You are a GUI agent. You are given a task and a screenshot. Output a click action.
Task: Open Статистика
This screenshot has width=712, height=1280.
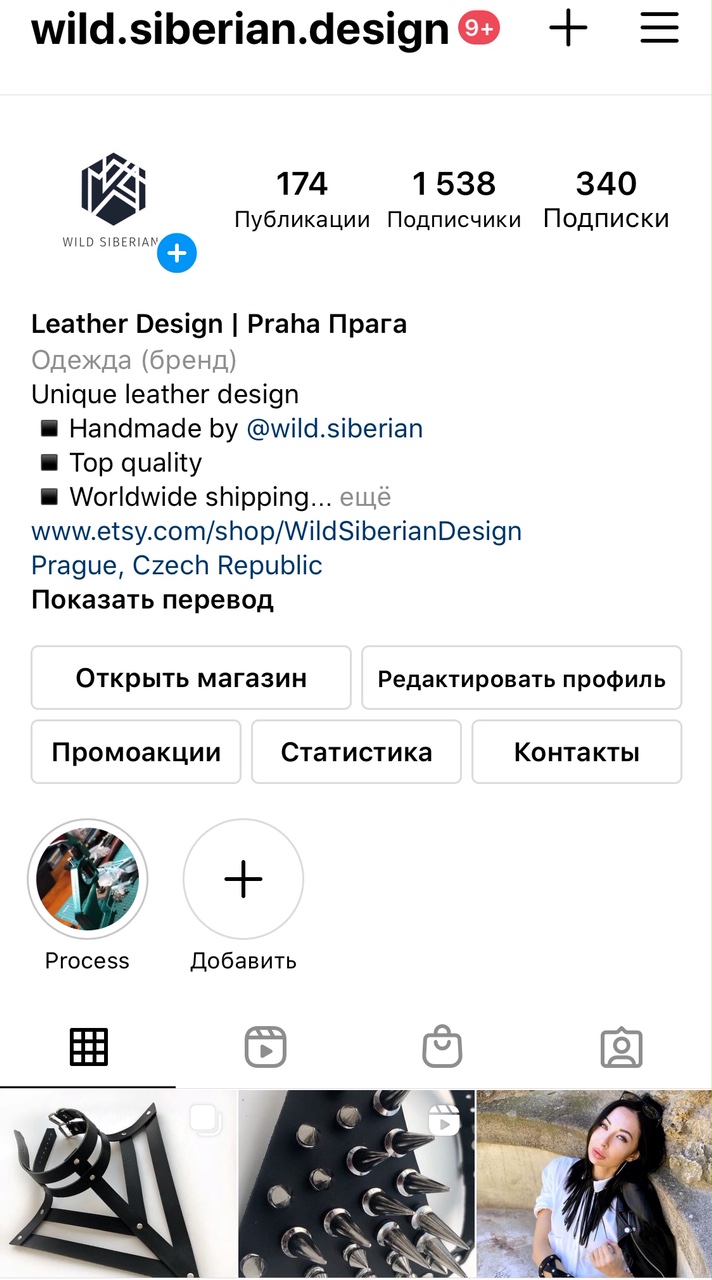click(x=356, y=752)
